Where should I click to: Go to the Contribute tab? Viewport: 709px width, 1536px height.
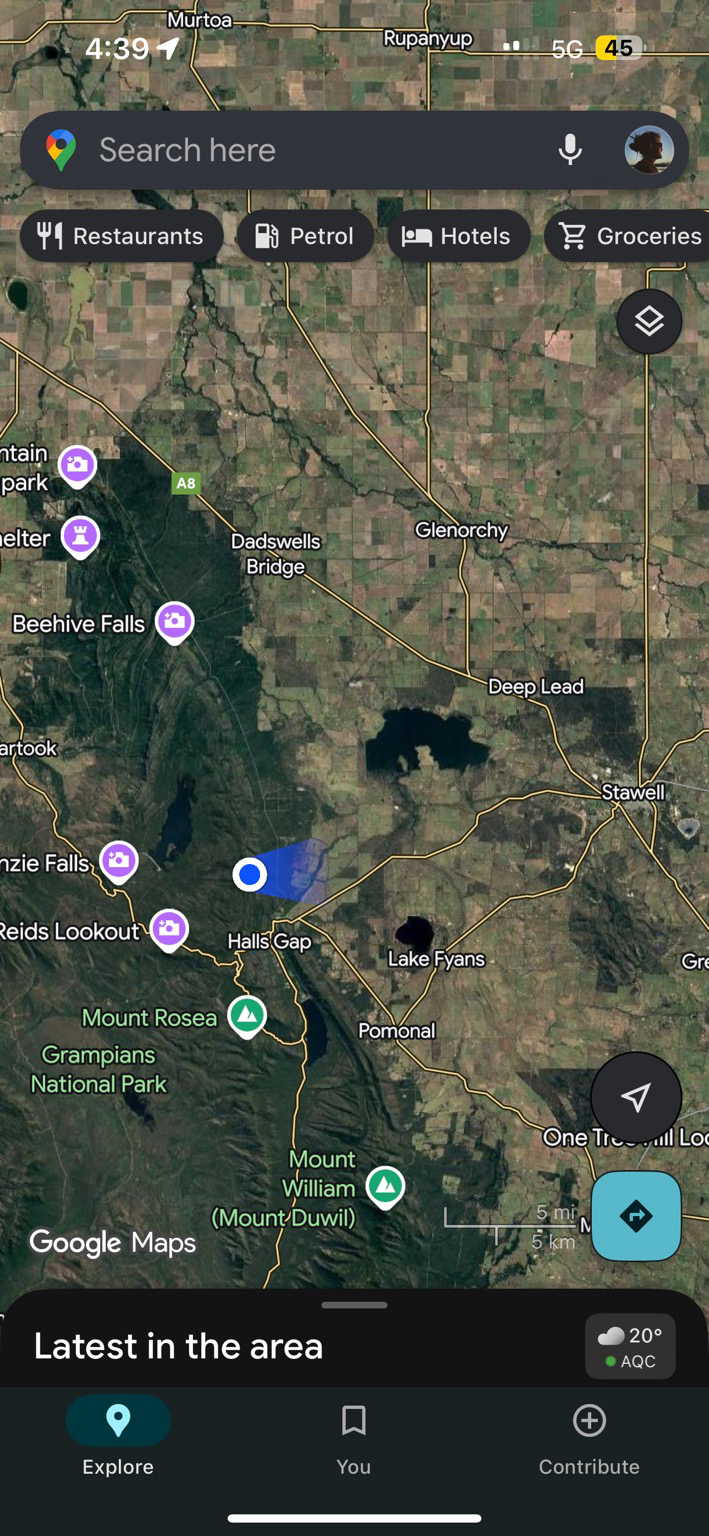coord(589,1438)
